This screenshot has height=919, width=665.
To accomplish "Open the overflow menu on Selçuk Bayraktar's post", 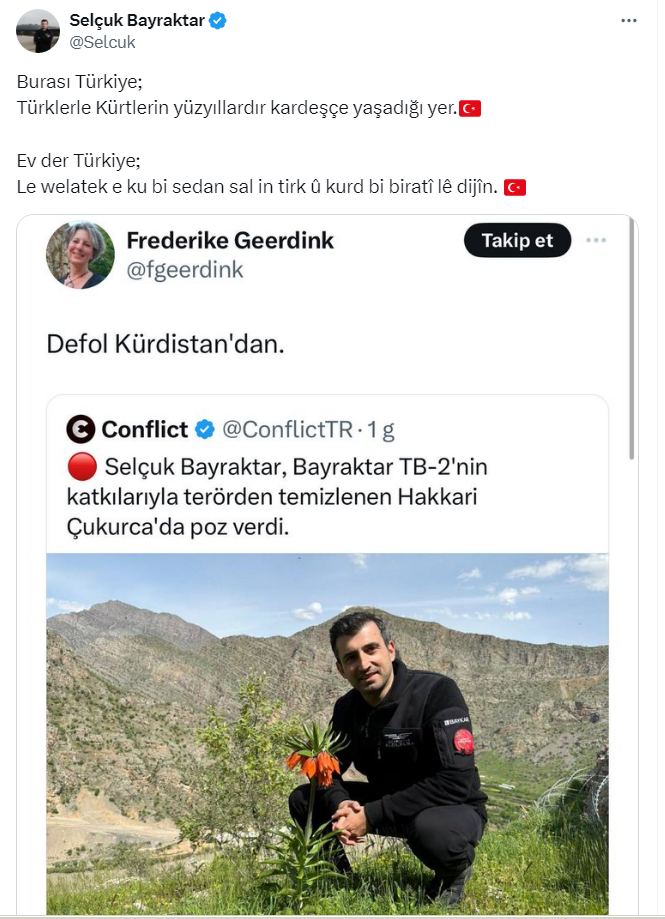I will coord(628,20).
